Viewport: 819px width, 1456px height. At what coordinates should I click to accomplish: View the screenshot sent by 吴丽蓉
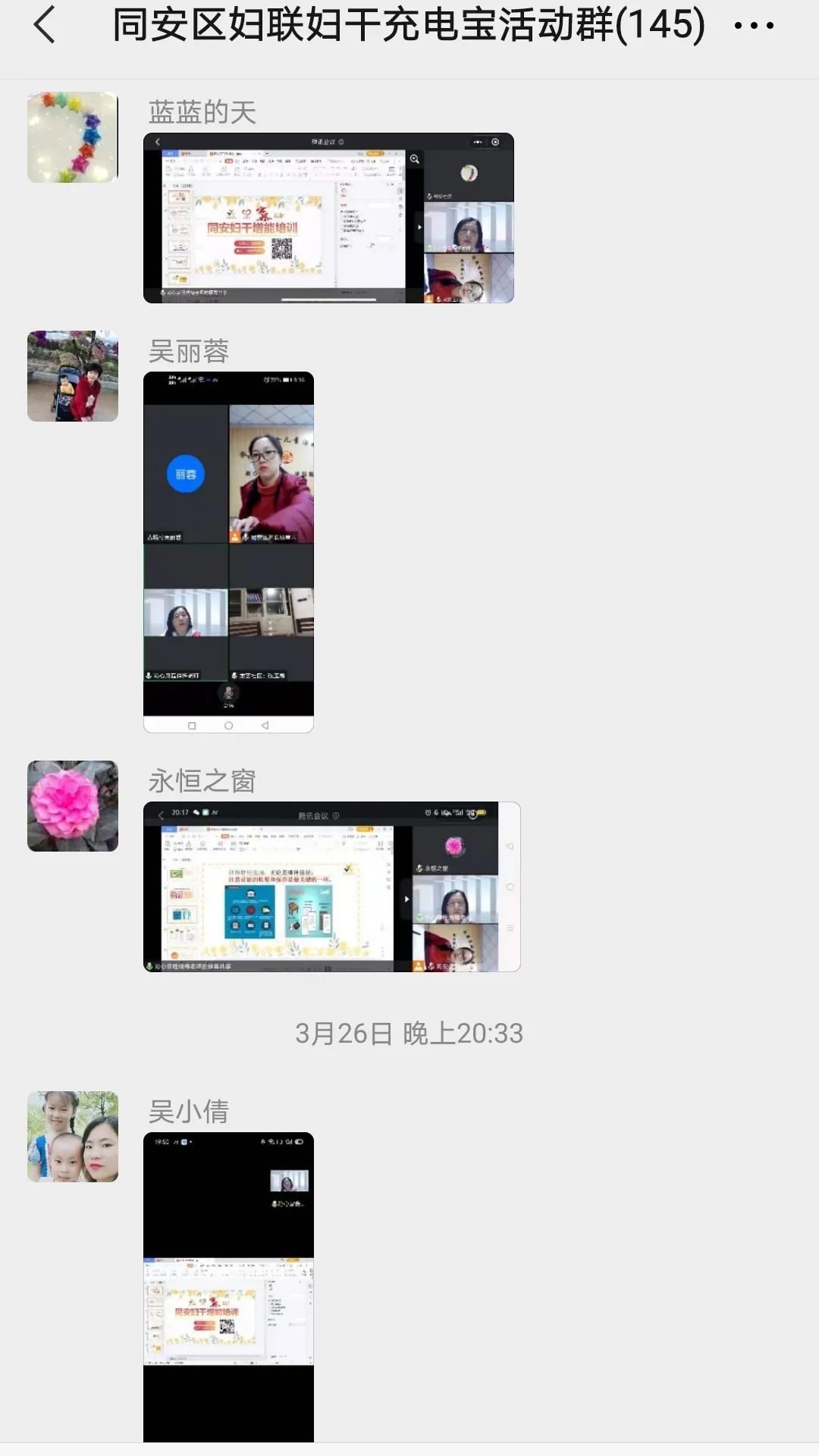point(228,552)
